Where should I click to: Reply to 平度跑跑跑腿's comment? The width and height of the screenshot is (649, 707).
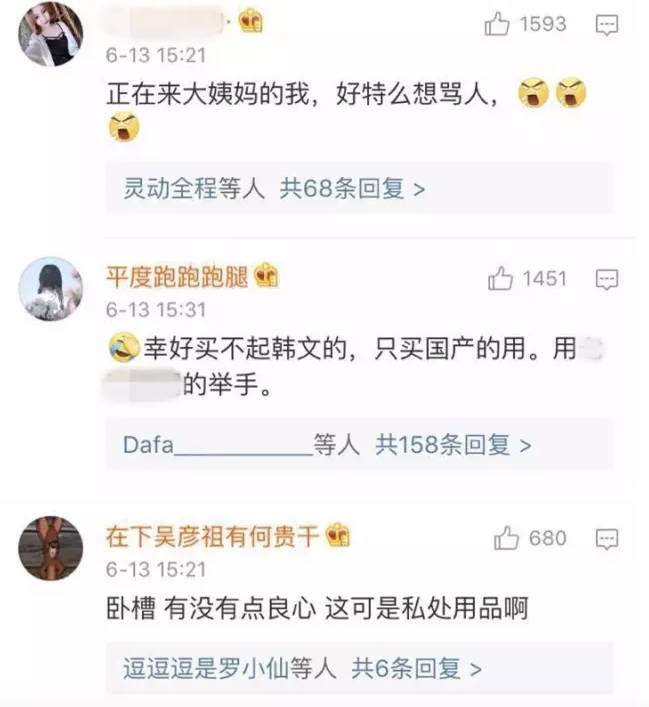[606, 279]
